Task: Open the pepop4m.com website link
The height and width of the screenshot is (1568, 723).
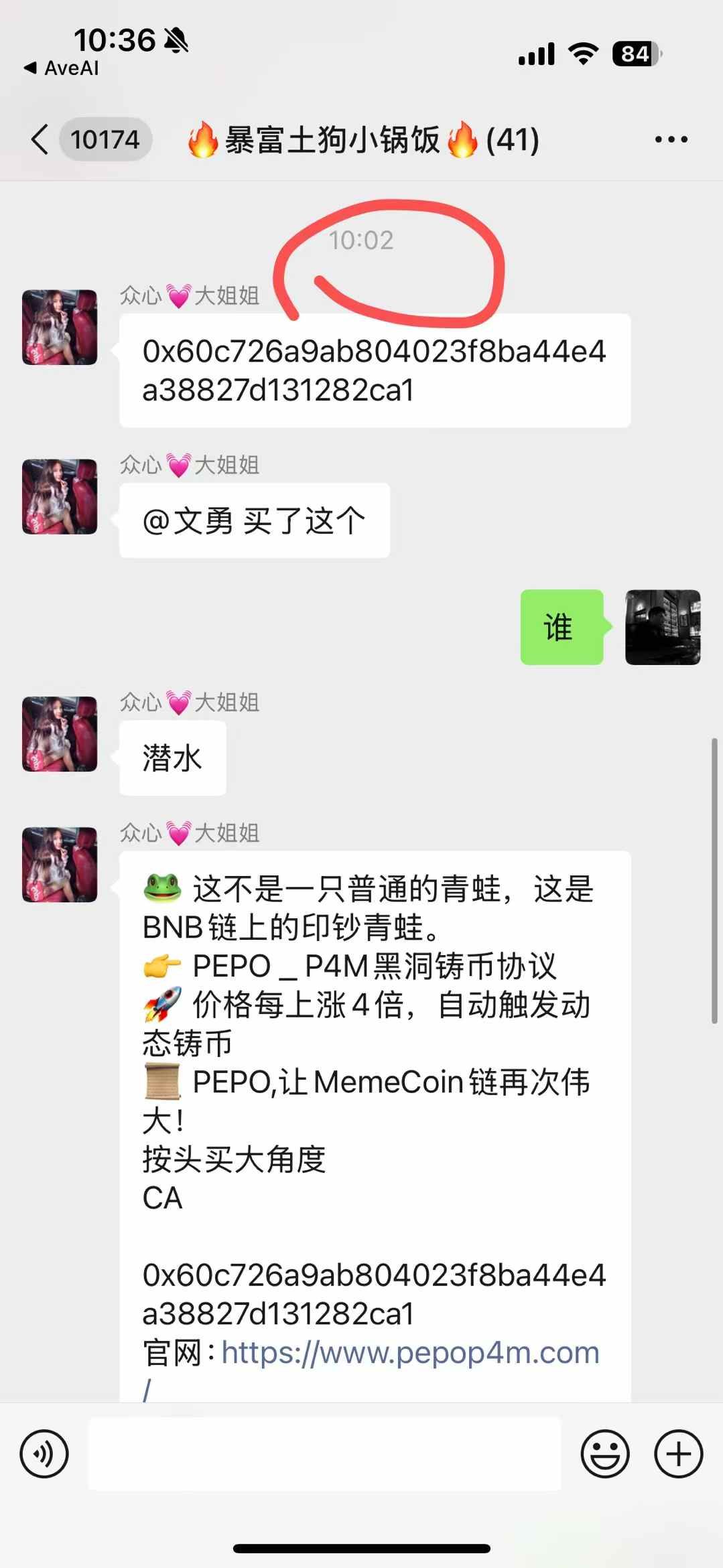Action: (410, 1352)
